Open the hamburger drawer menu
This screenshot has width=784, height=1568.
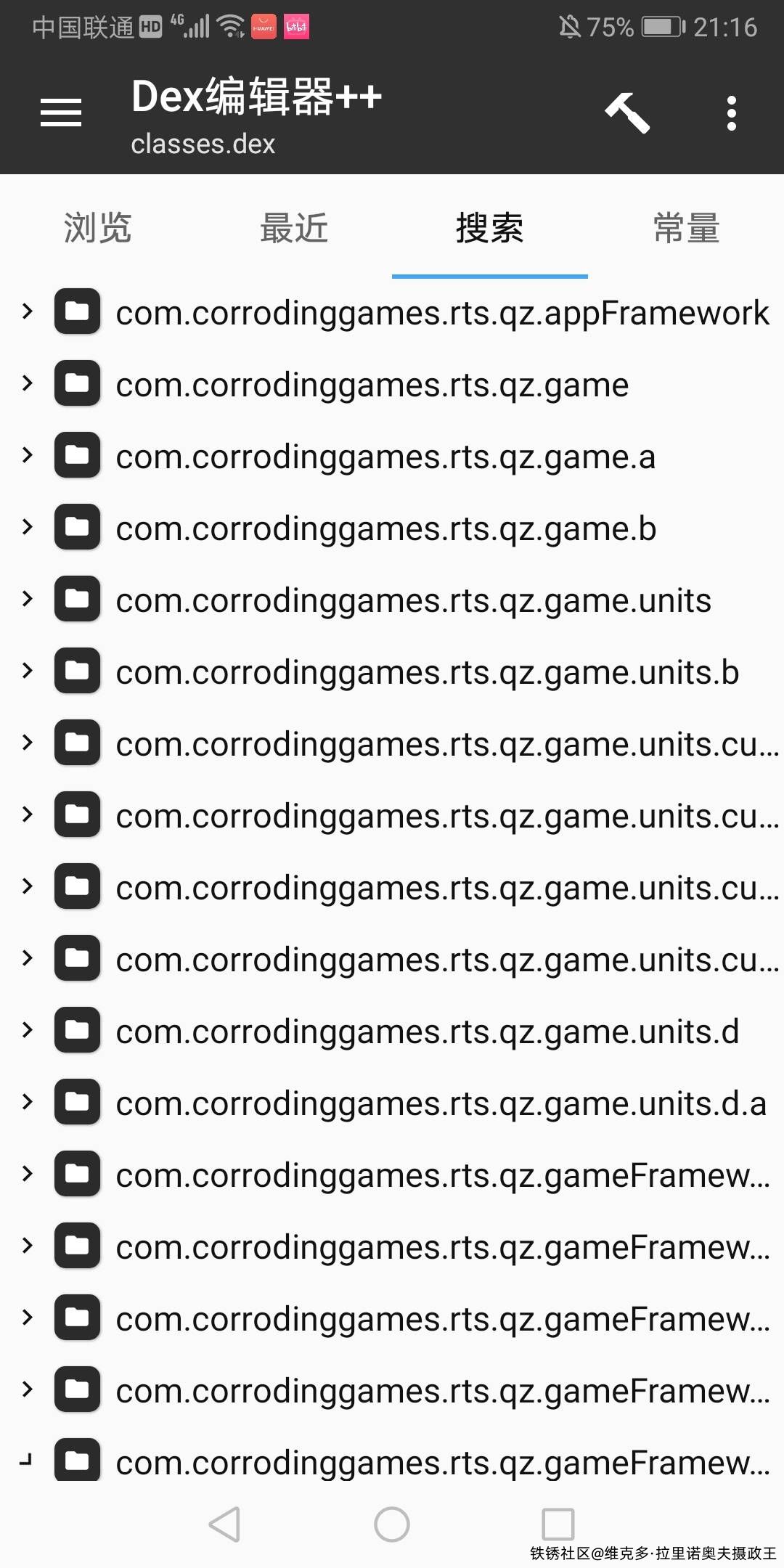[x=61, y=113]
